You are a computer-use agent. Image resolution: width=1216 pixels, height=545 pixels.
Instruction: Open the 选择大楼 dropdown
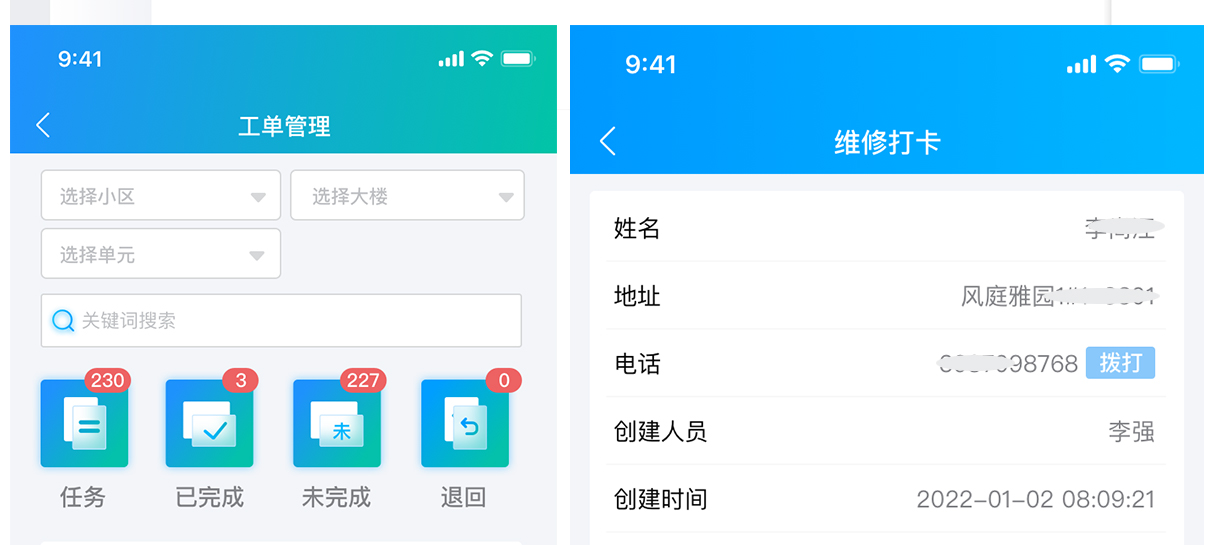(407, 196)
